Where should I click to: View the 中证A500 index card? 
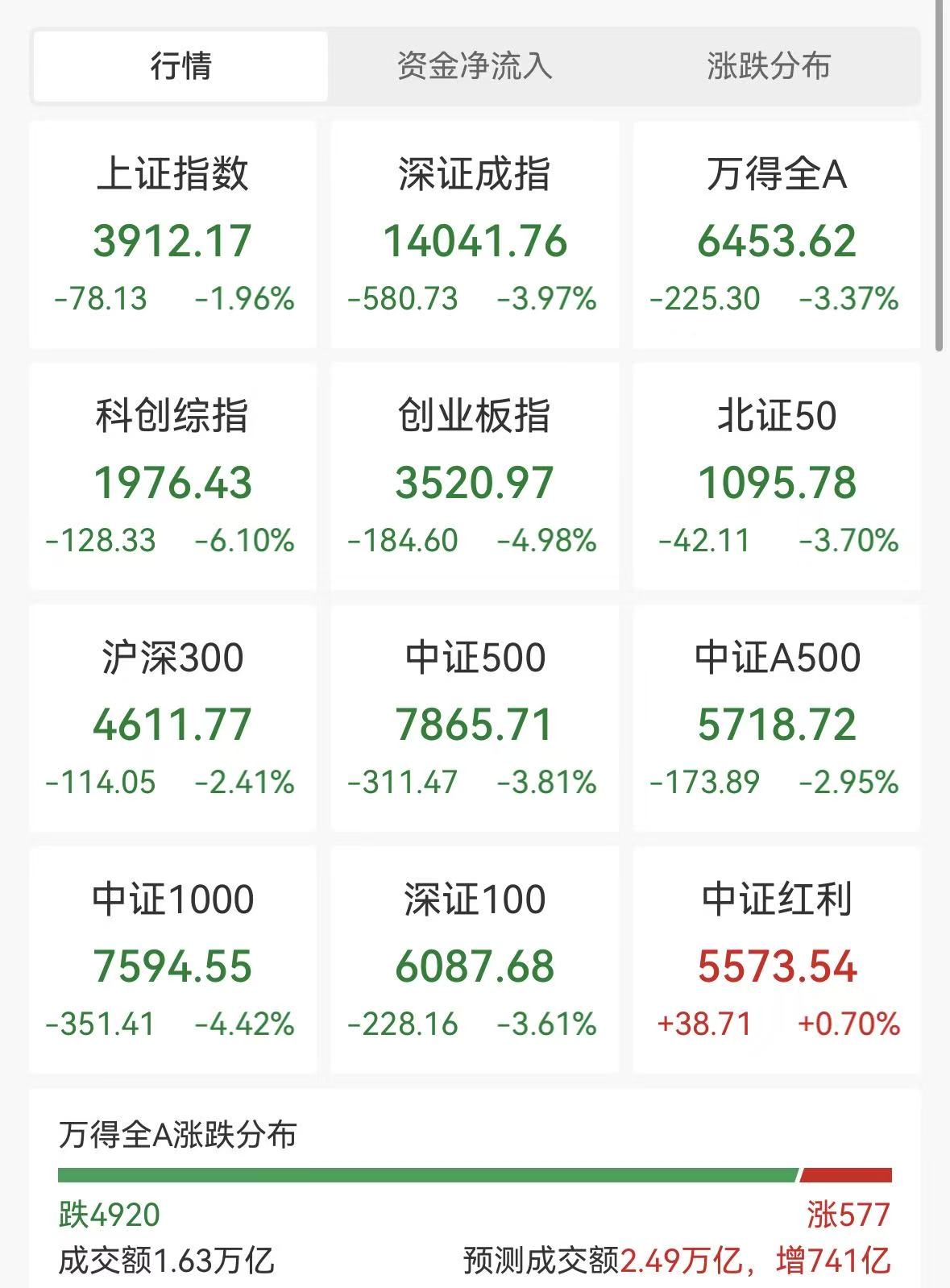point(777,718)
